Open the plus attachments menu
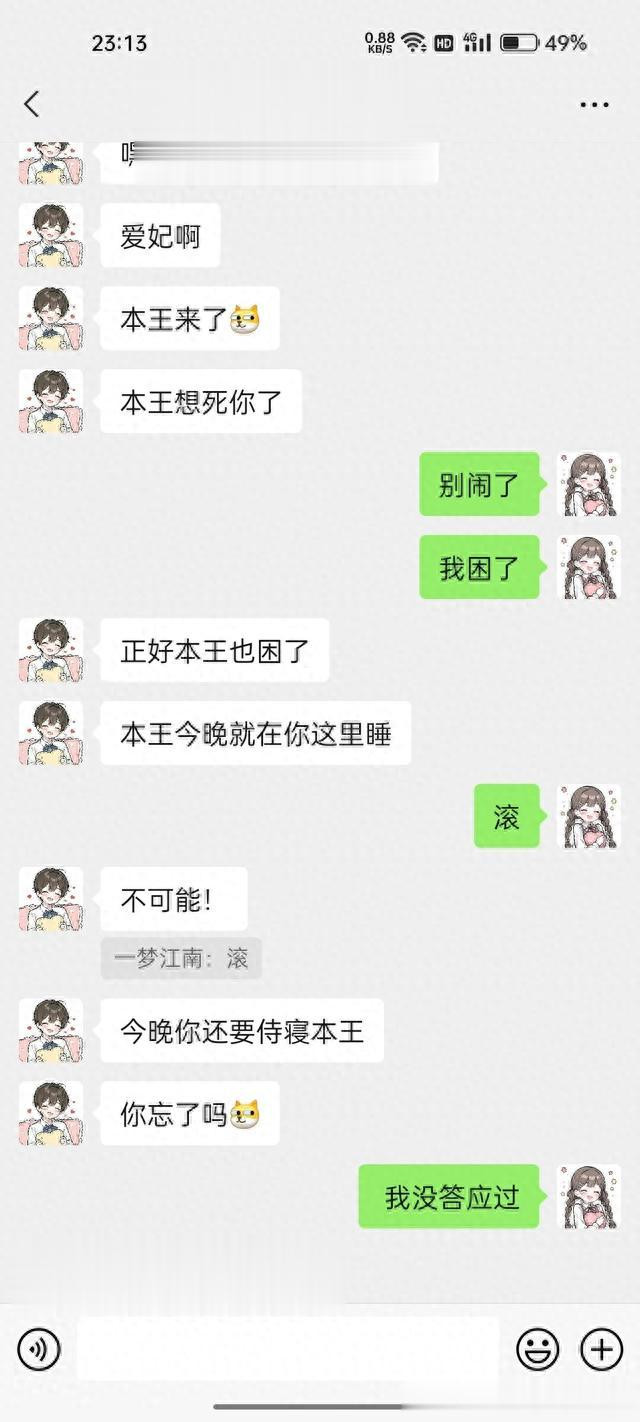The height and width of the screenshot is (1422, 640). coord(601,1351)
